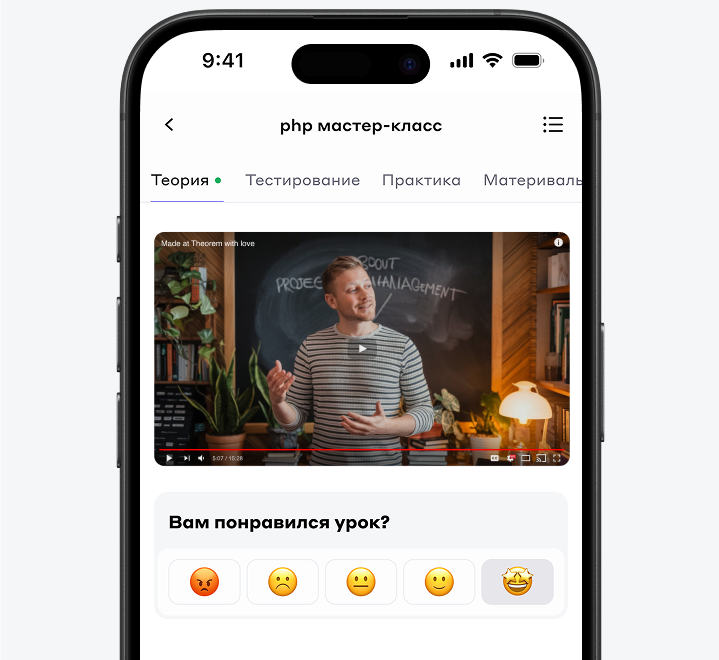719x660 pixels.
Task: Mute the video volume
Action: point(201,458)
